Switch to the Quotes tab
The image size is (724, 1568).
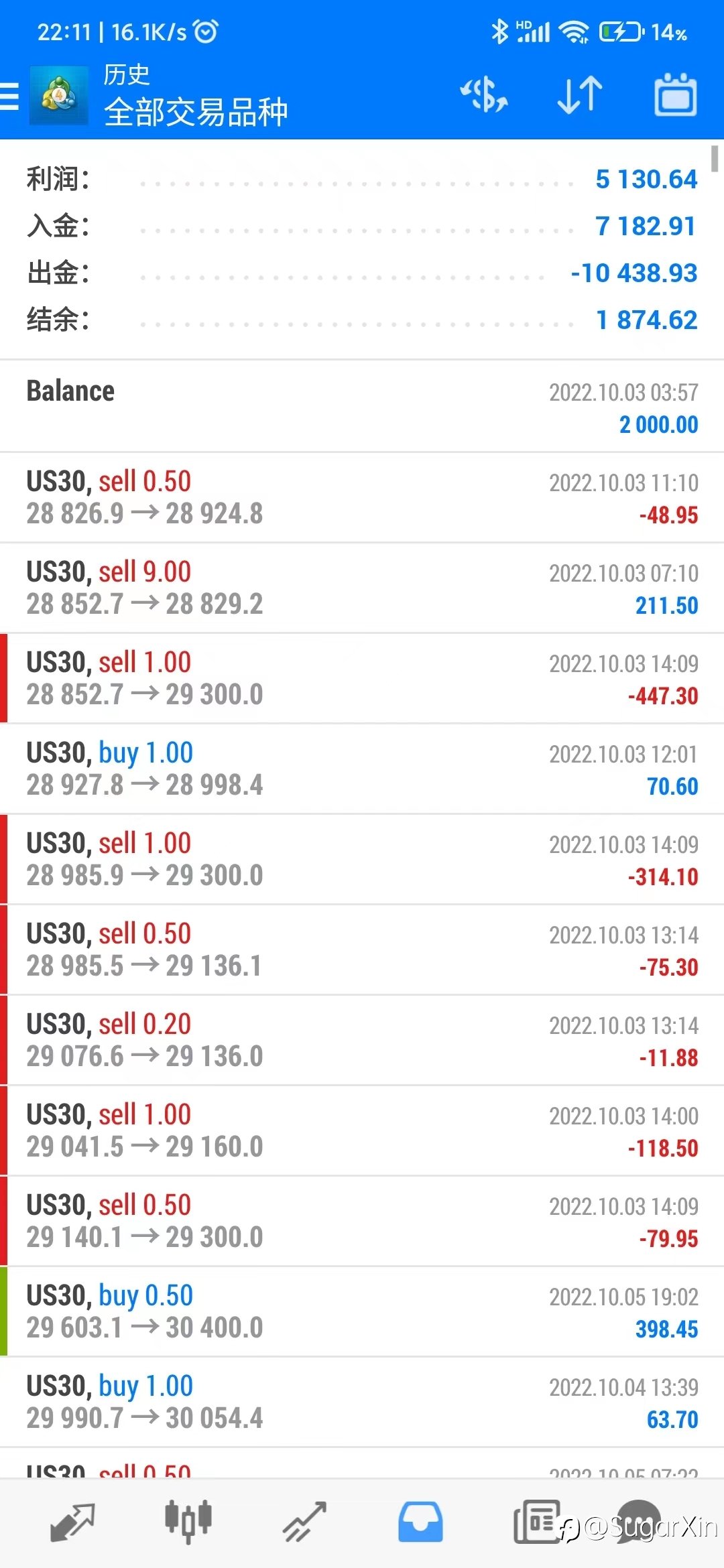coord(72,1522)
